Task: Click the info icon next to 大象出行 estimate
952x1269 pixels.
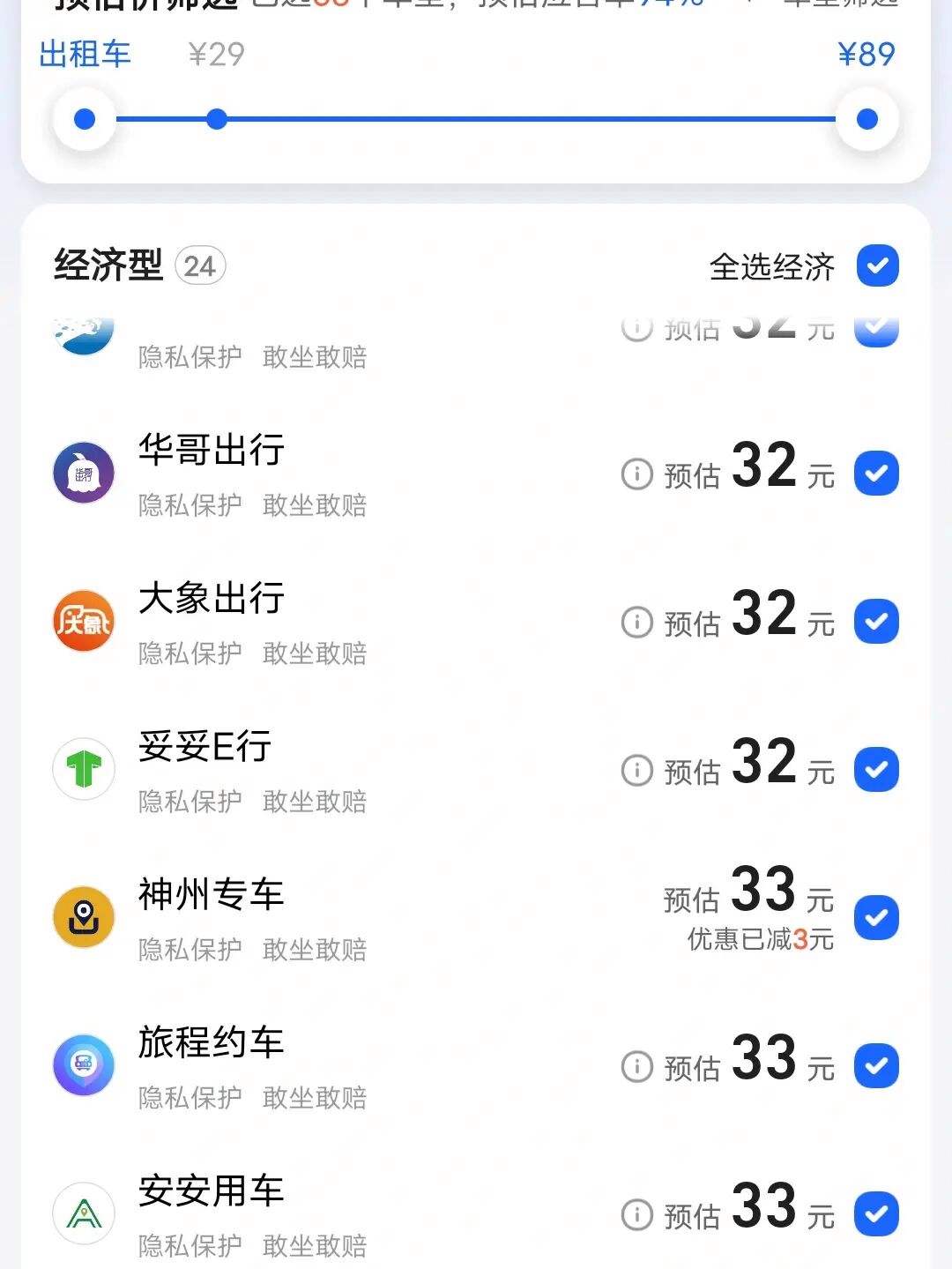Action: click(x=636, y=621)
